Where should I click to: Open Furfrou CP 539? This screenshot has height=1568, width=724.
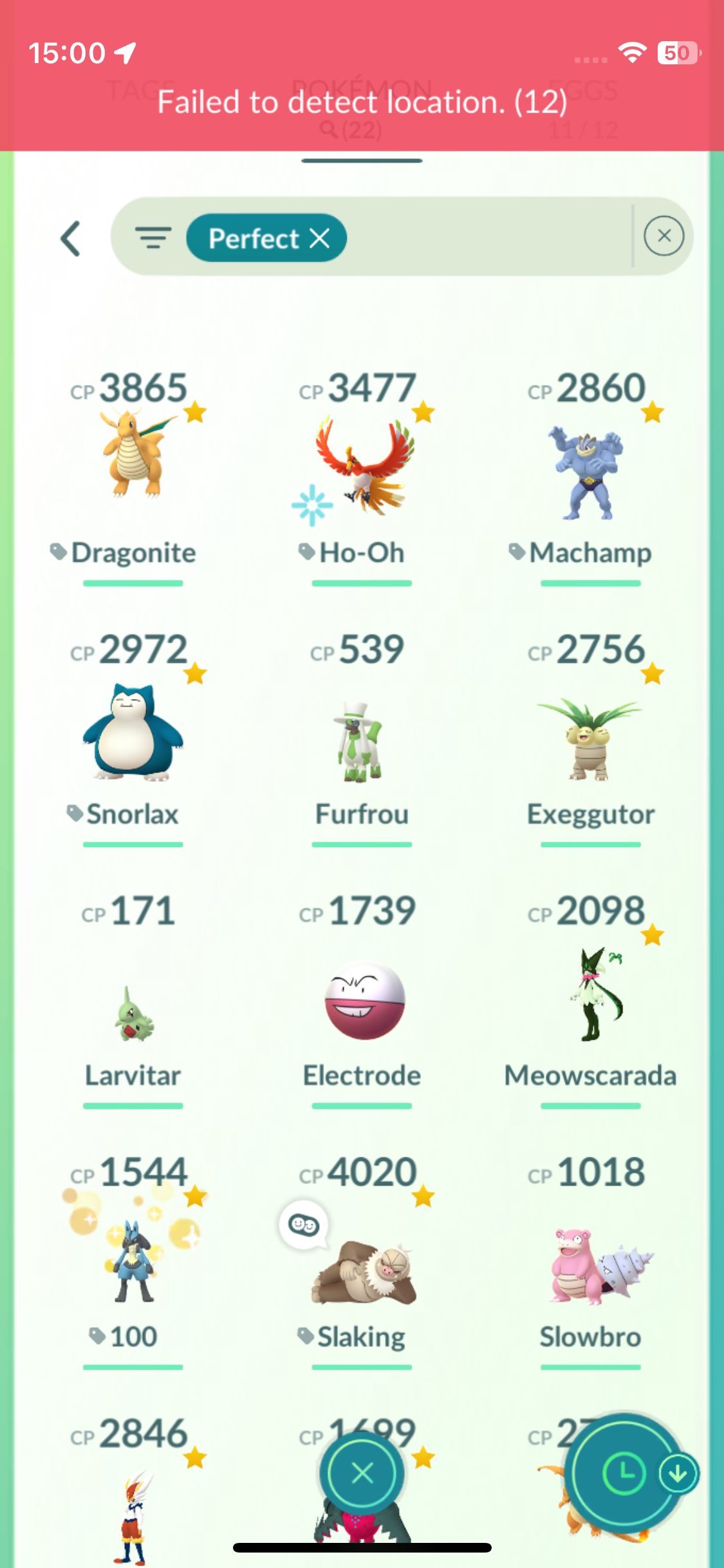[361, 740]
